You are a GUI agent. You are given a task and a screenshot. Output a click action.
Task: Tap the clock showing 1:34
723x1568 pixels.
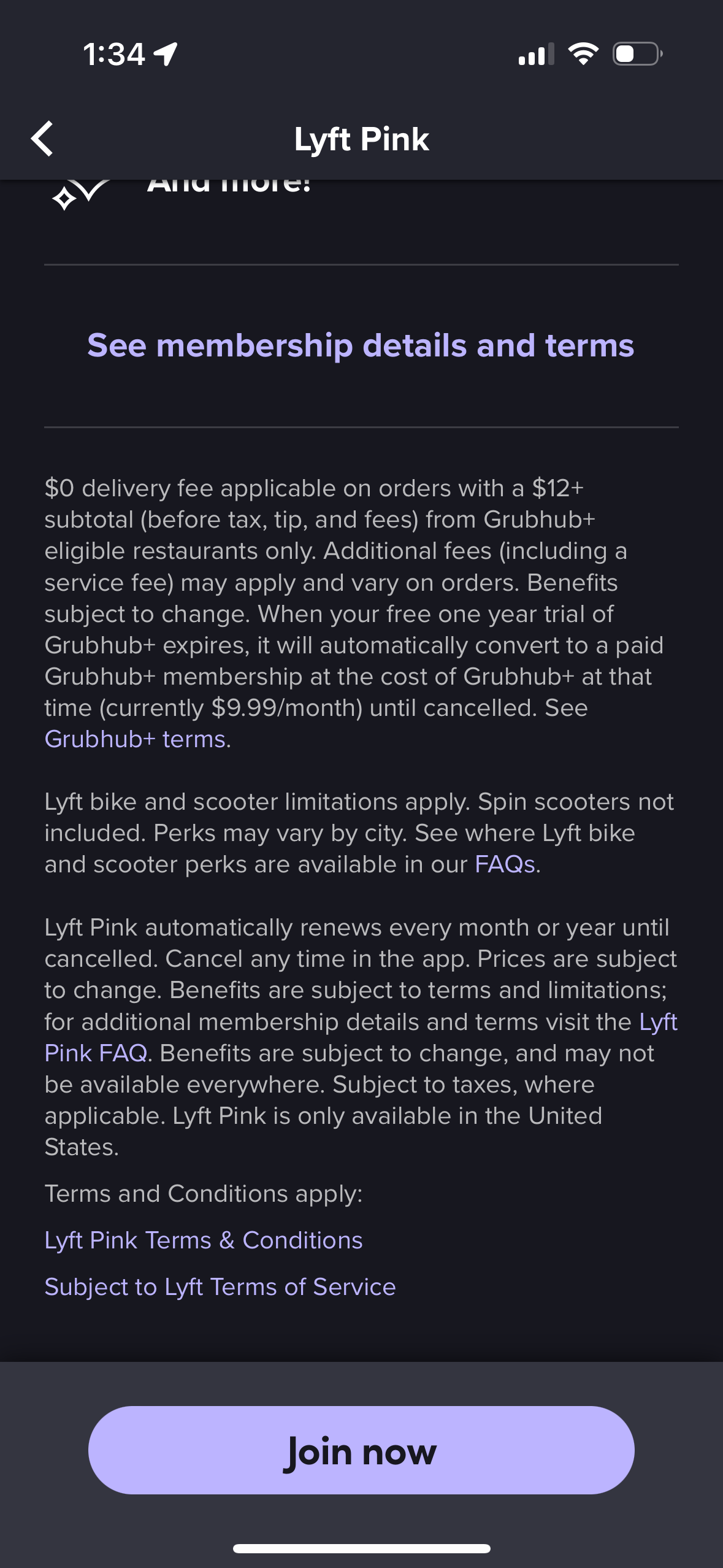click(114, 55)
